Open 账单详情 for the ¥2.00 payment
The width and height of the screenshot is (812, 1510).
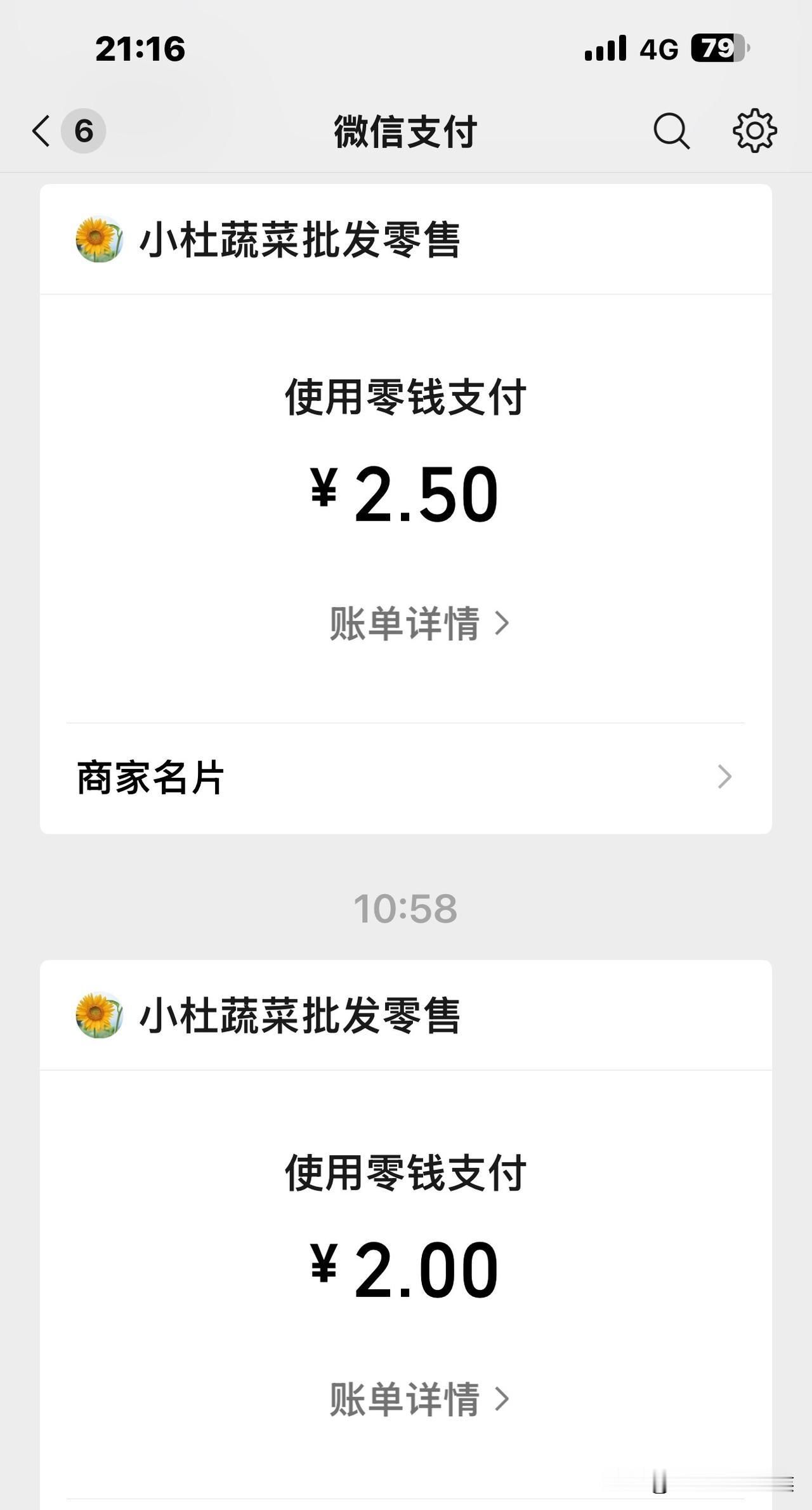pyautogui.click(x=419, y=1399)
